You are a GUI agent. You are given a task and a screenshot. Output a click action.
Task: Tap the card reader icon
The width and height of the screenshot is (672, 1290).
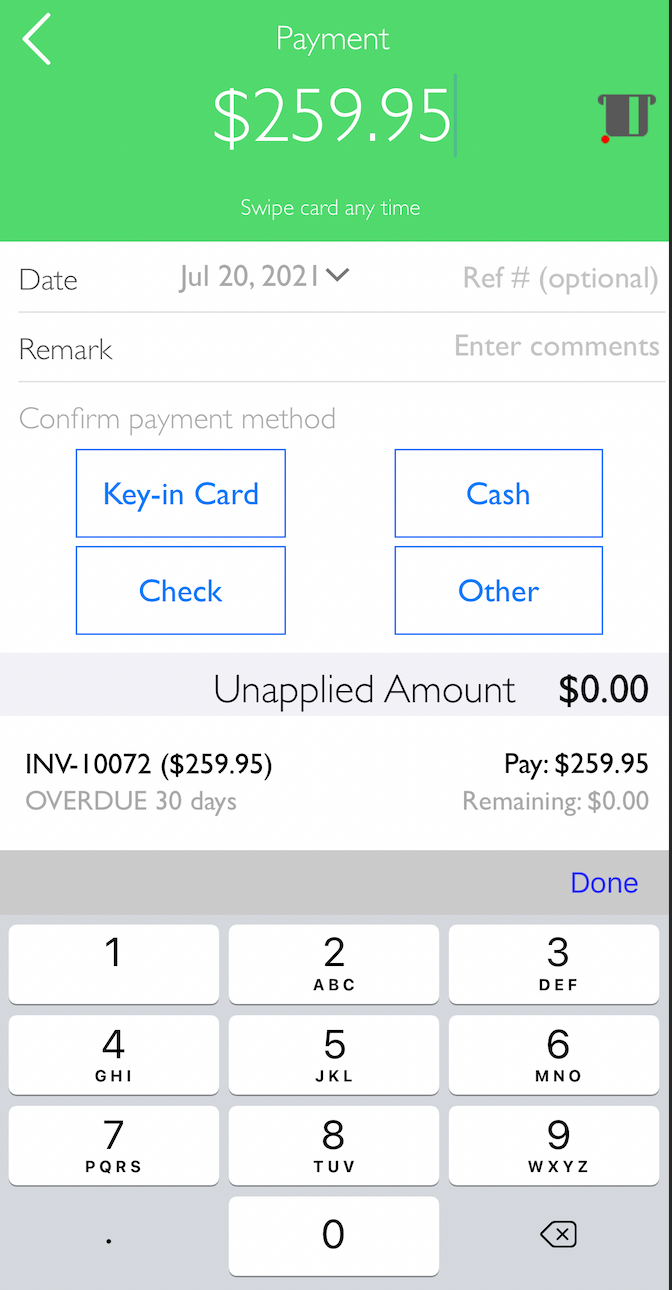coord(622,116)
